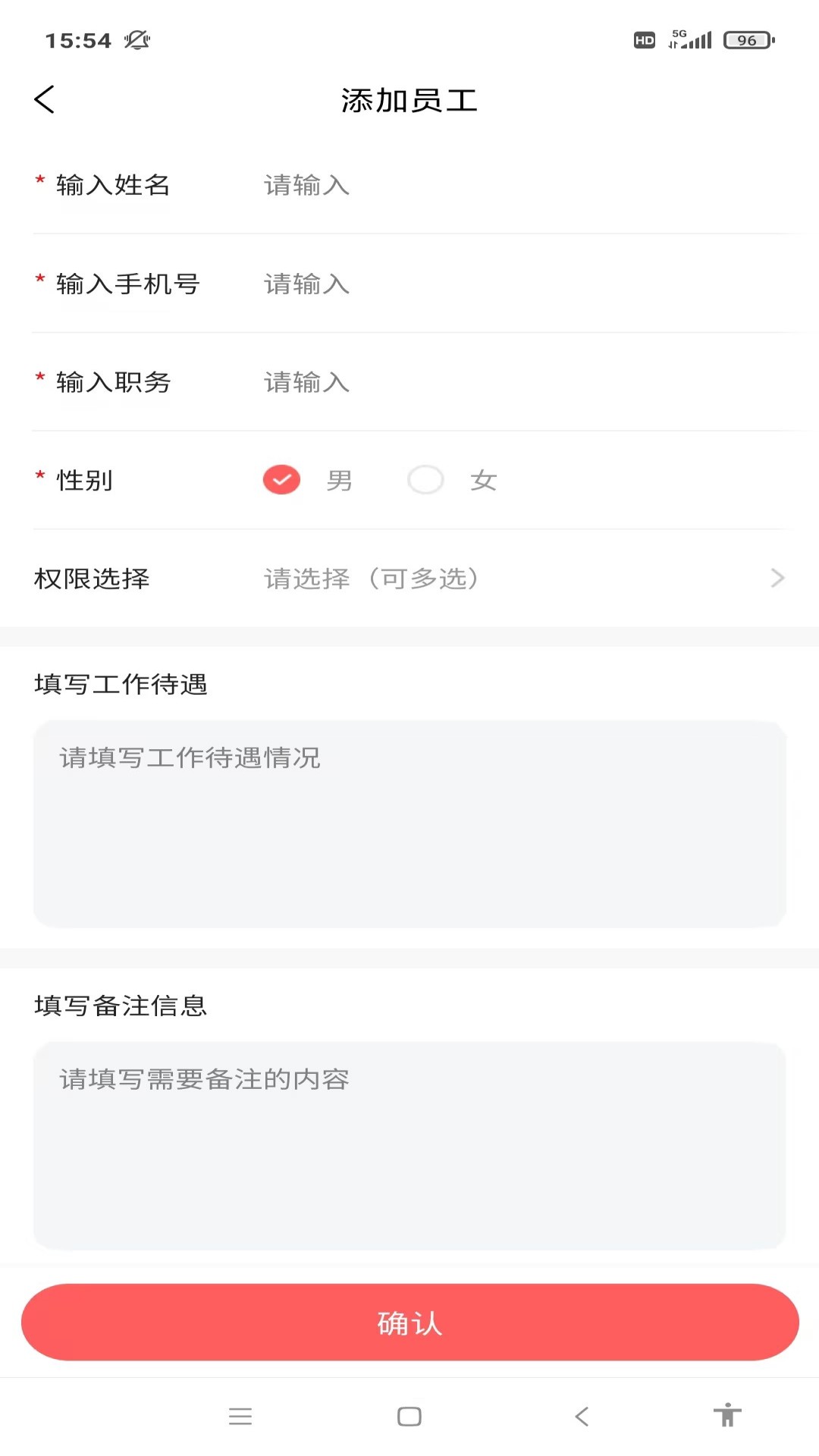Tap the back arrow to exit 添加员工
The image size is (819, 1456).
44,99
